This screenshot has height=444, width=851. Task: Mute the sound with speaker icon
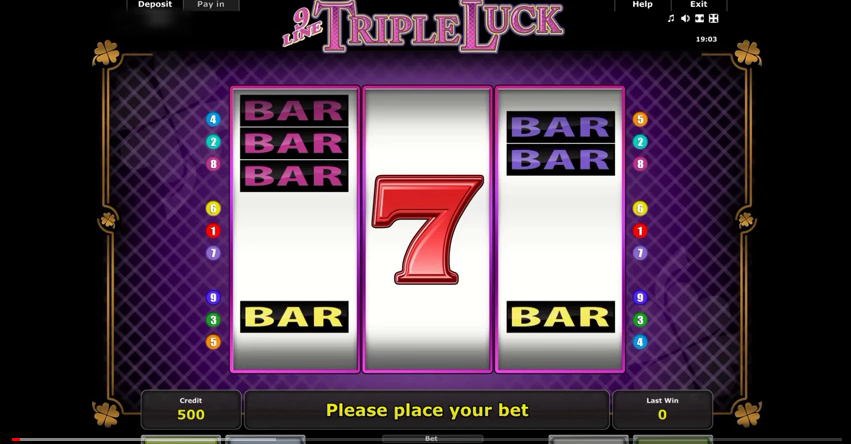click(685, 19)
